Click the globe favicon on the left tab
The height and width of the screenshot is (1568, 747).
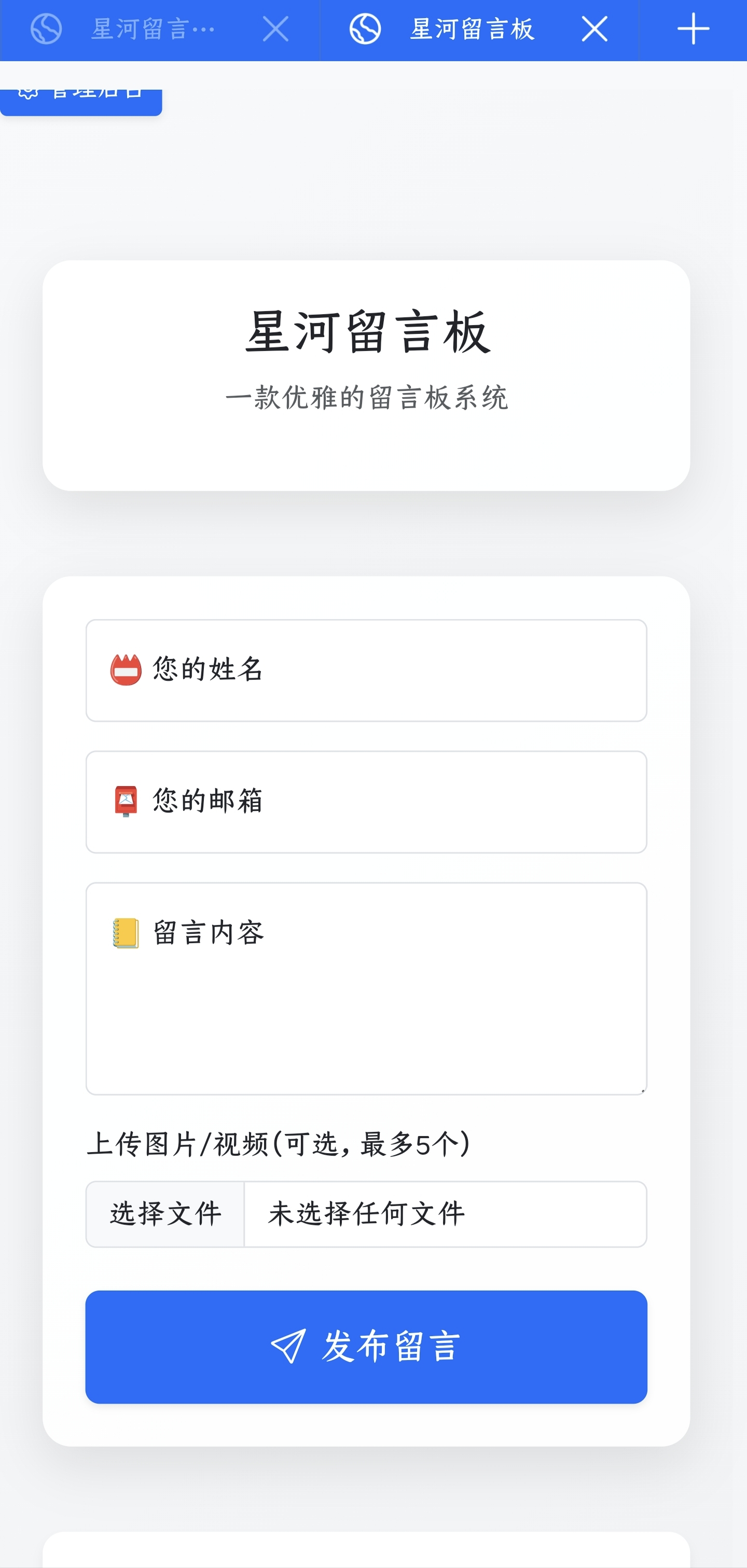click(46, 29)
